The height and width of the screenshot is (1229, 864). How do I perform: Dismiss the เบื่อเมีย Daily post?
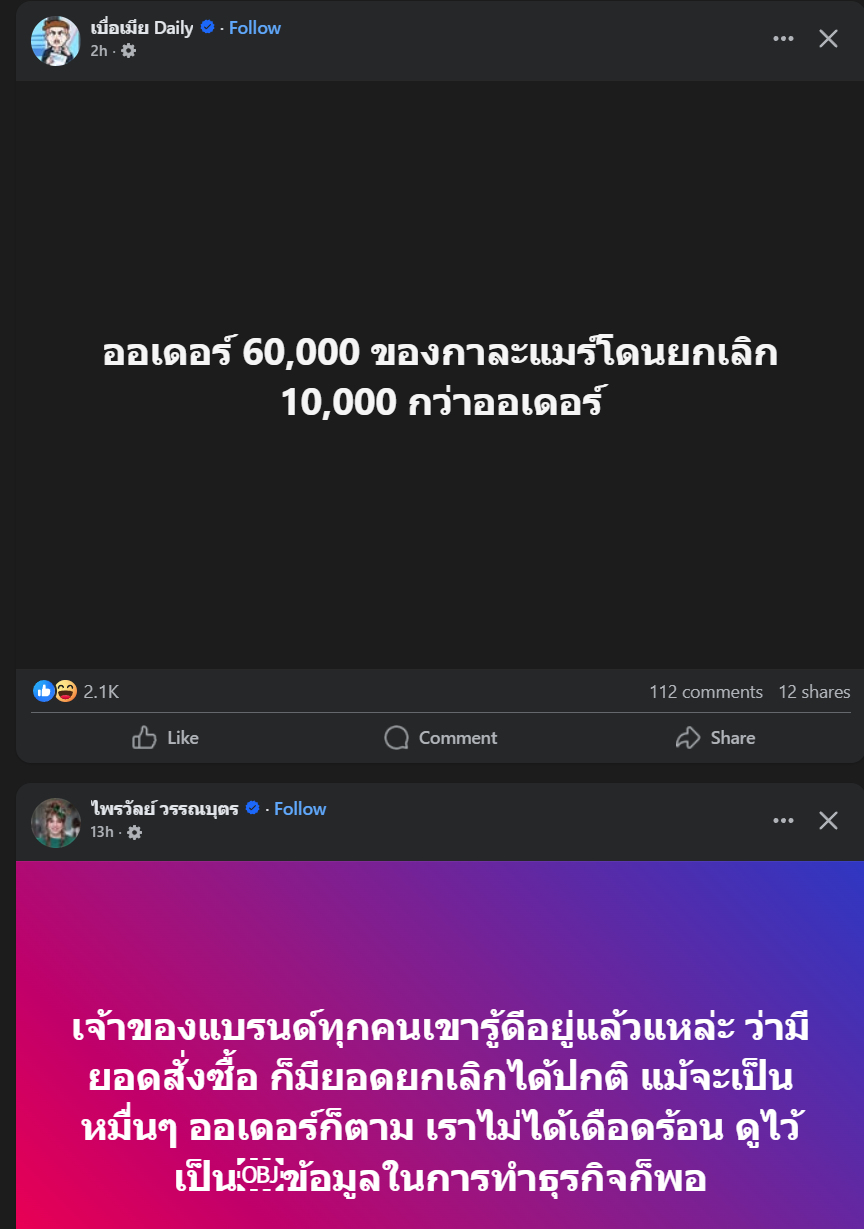[828, 39]
